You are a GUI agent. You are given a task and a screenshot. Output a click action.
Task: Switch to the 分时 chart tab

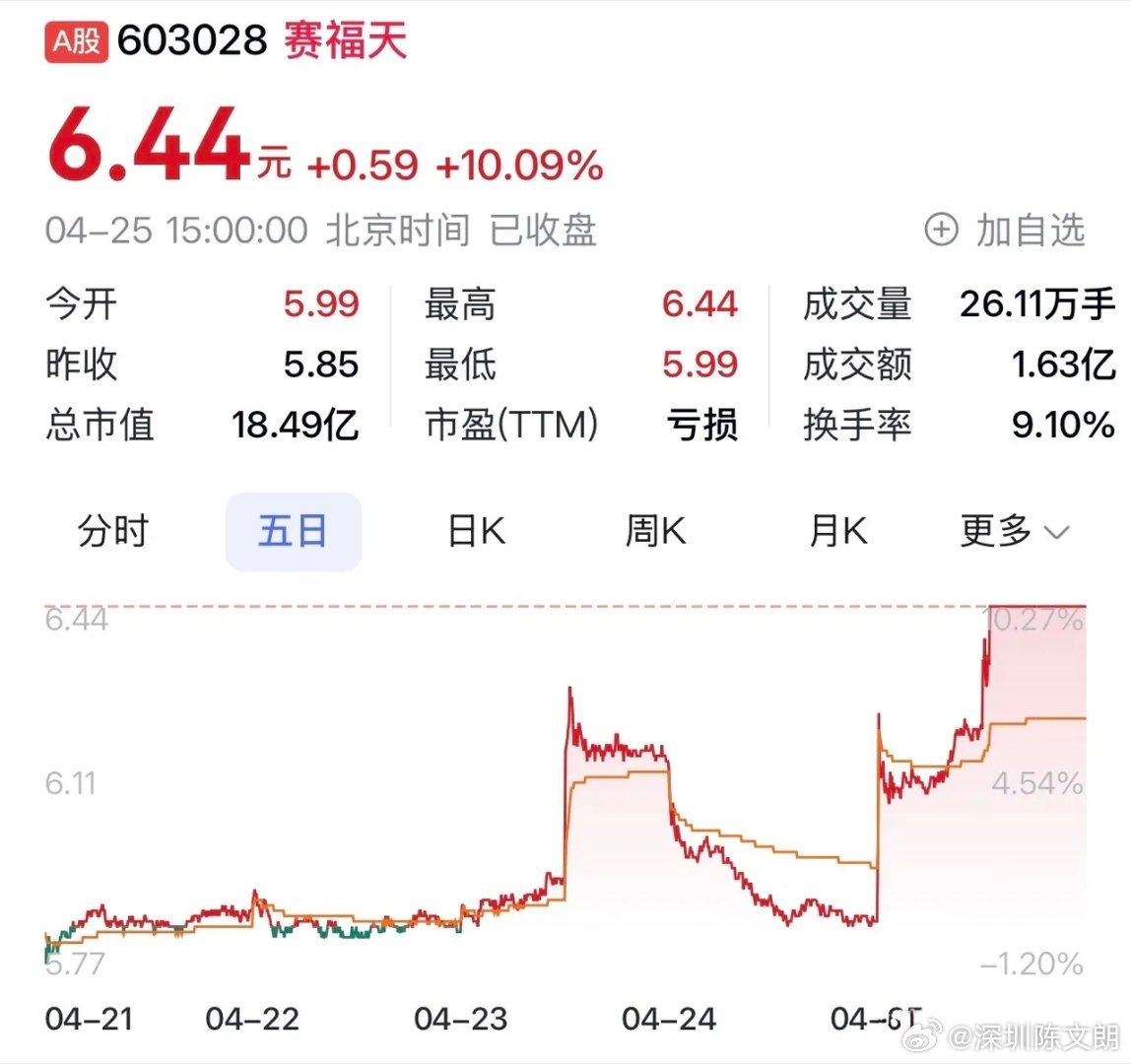(112, 532)
